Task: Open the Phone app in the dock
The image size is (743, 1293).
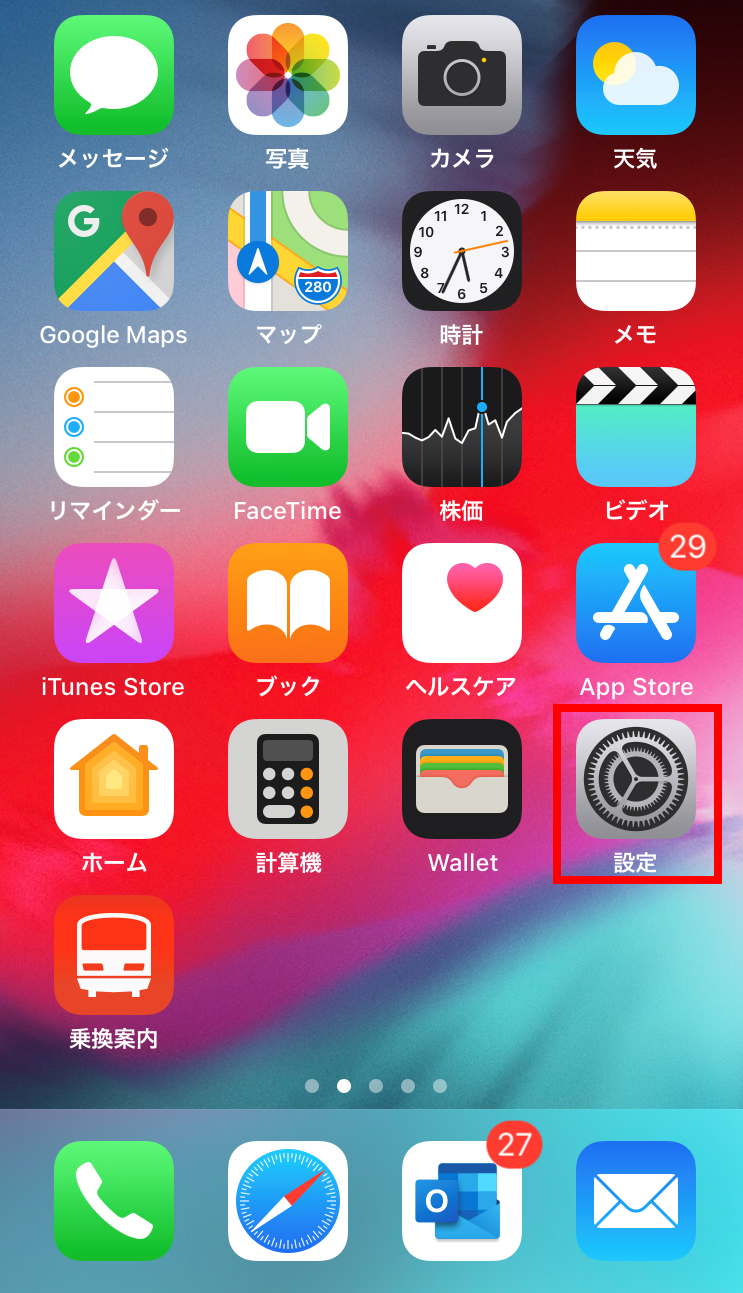Action: (x=113, y=1201)
